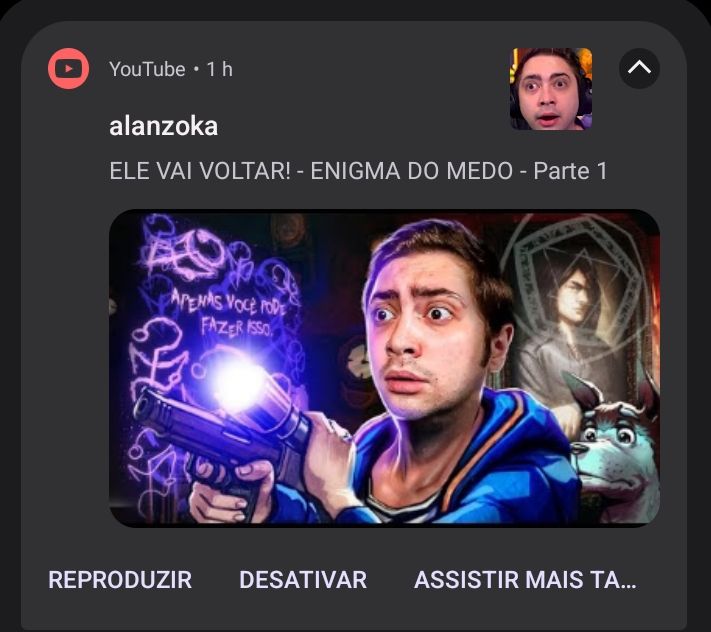Open the Enigma do Medo video thumbnail
711x632 pixels.
click(384, 367)
